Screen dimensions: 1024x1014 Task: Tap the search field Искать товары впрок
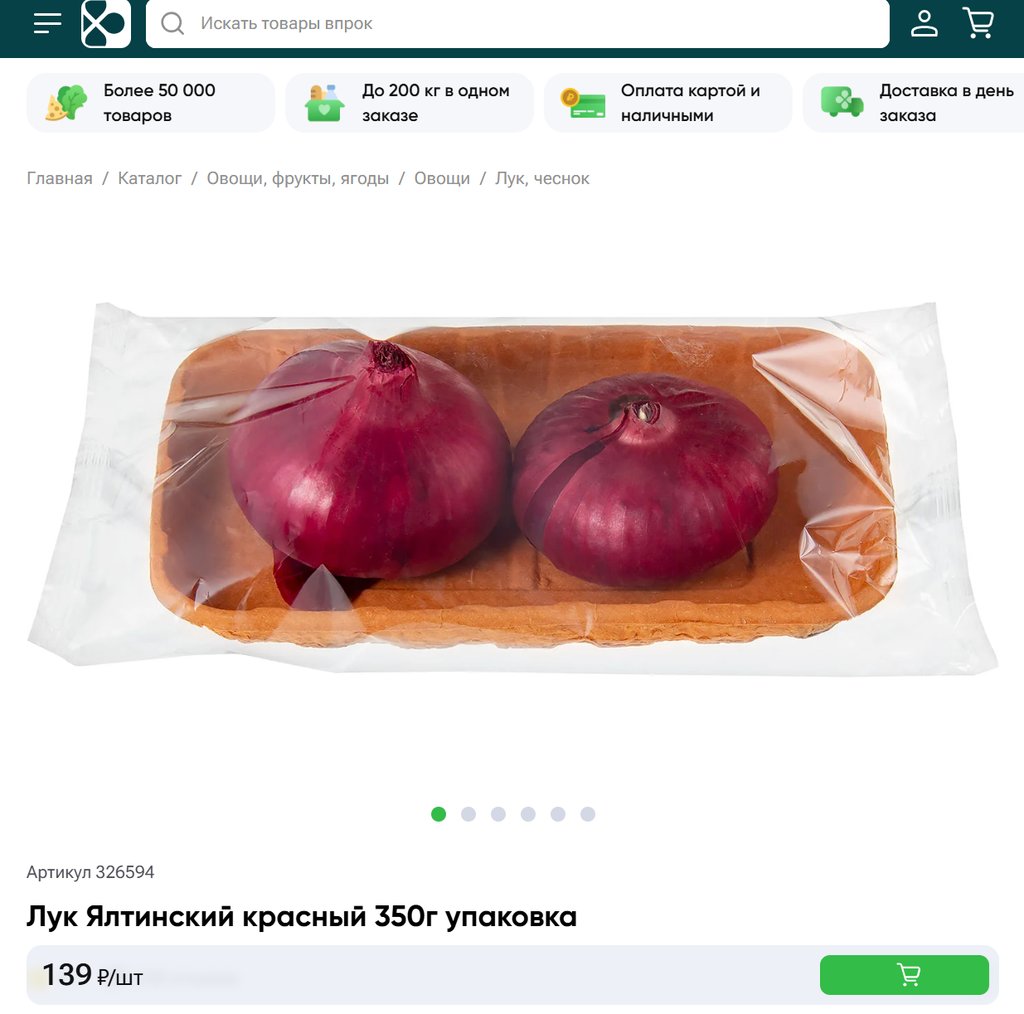pos(517,23)
